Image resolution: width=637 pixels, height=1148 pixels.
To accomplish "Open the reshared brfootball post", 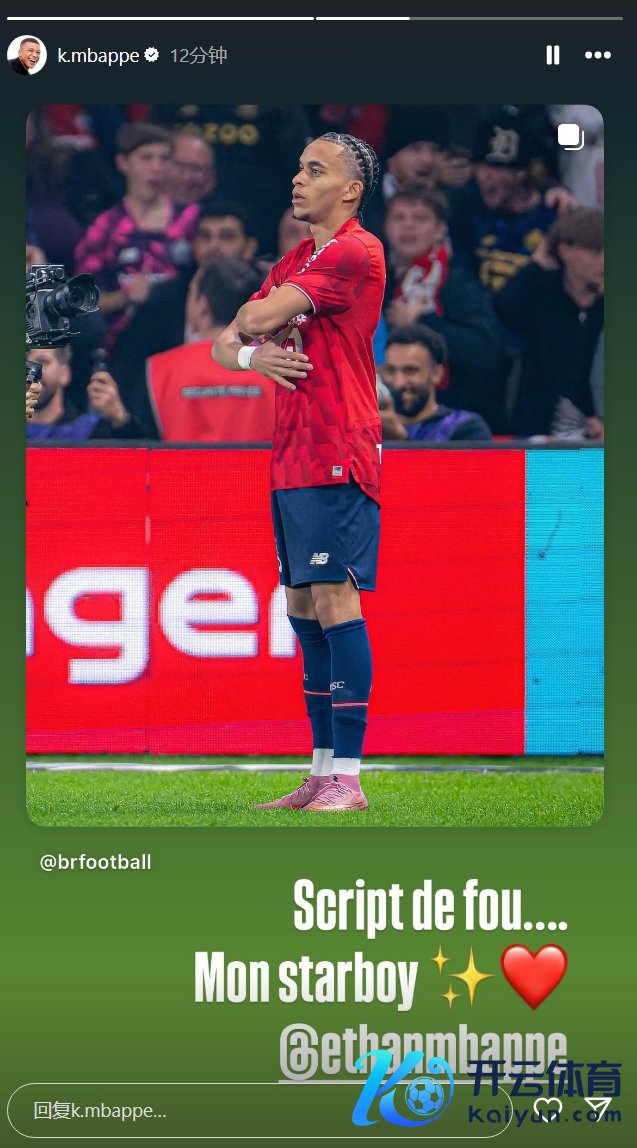I will coord(314,465).
